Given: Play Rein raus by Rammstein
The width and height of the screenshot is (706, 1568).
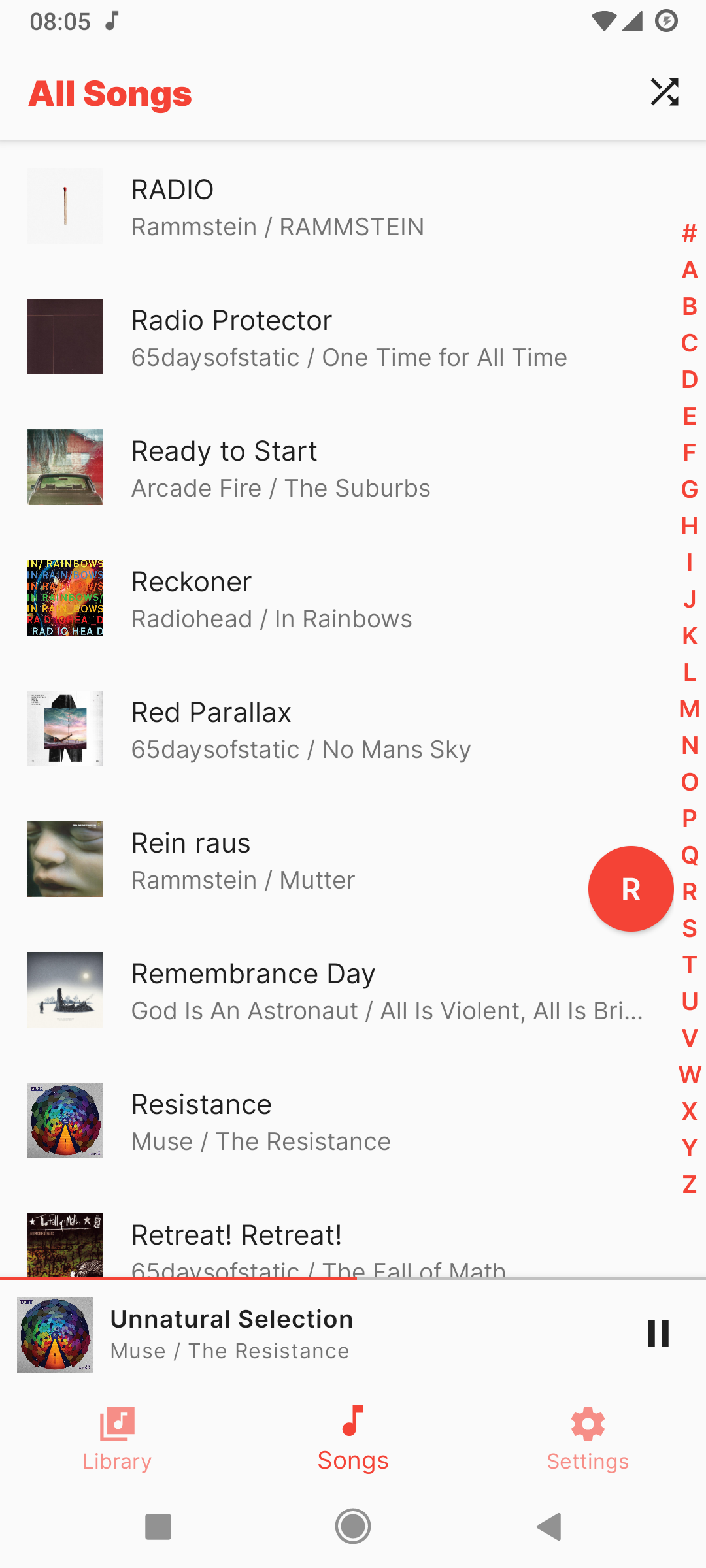Looking at the screenshot, I should tap(327, 860).
